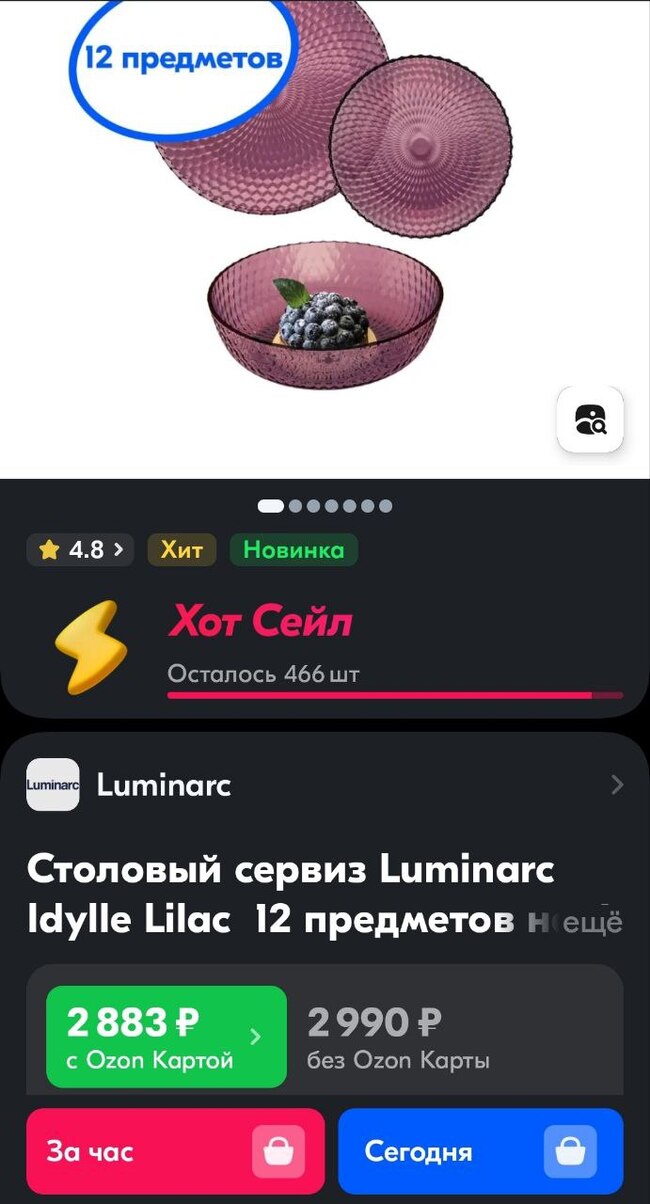Tap the Новинка badge
This screenshot has width=650, height=1204.
click(x=293, y=549)
